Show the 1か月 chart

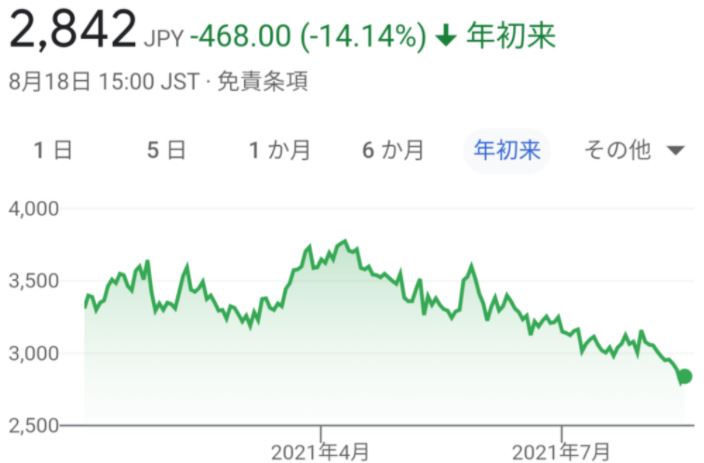[x=279, y=151]
